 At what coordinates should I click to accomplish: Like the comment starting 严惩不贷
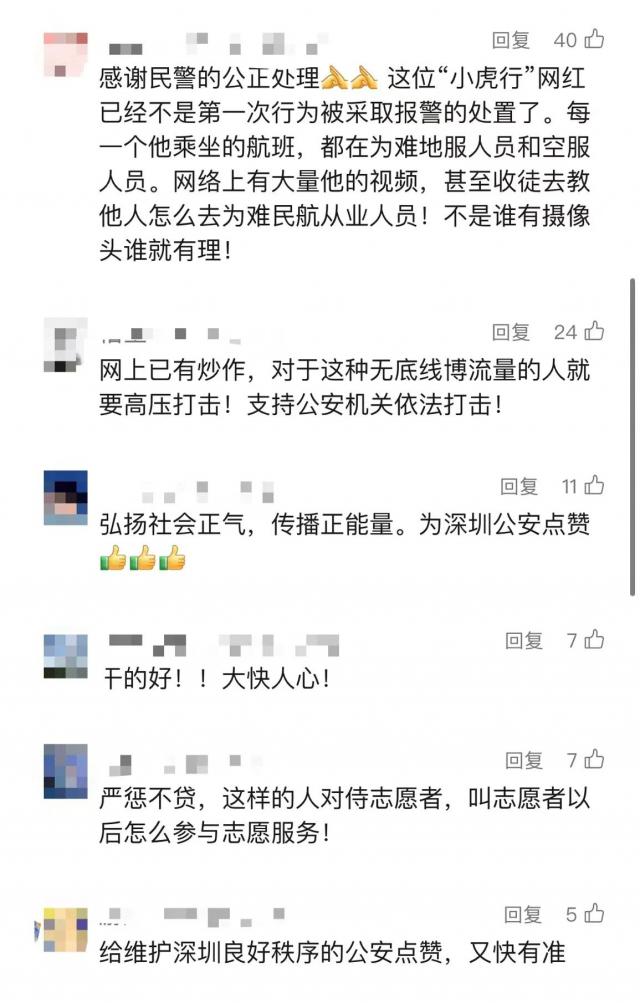pos(596,759)
